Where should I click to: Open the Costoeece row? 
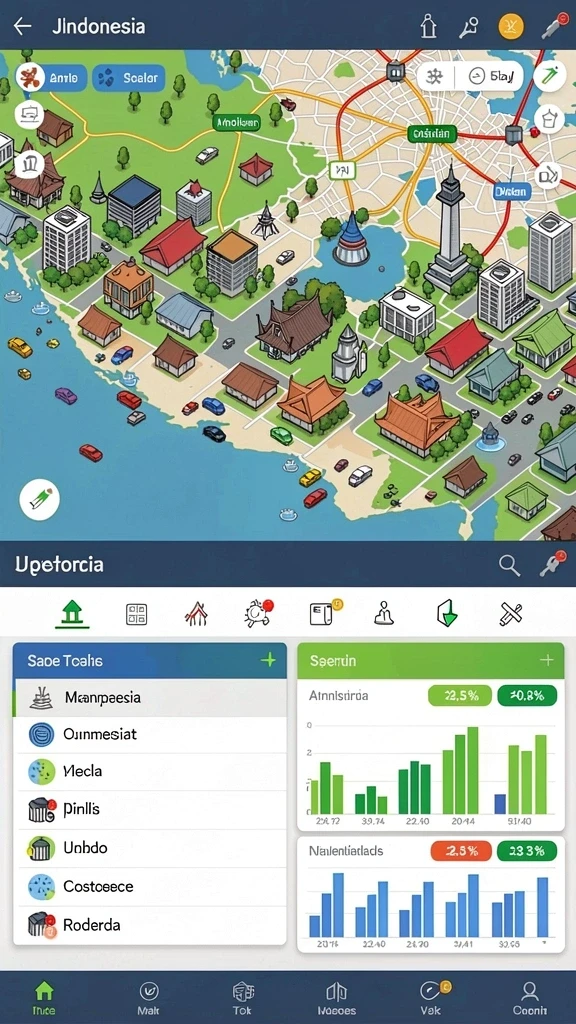tap(150, 886)
